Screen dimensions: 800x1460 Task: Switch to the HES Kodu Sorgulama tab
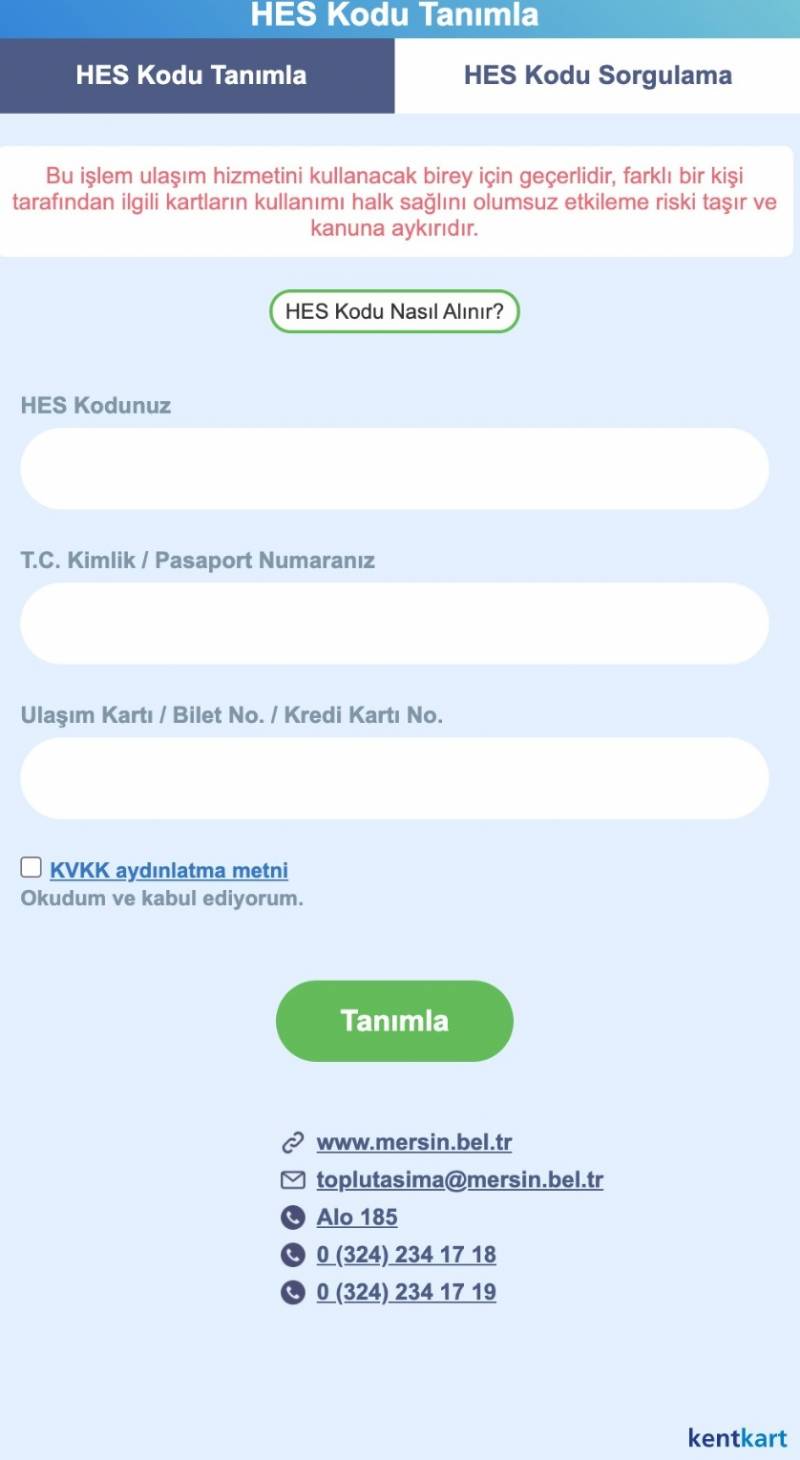pyautogui.click(x=597, y=76)
